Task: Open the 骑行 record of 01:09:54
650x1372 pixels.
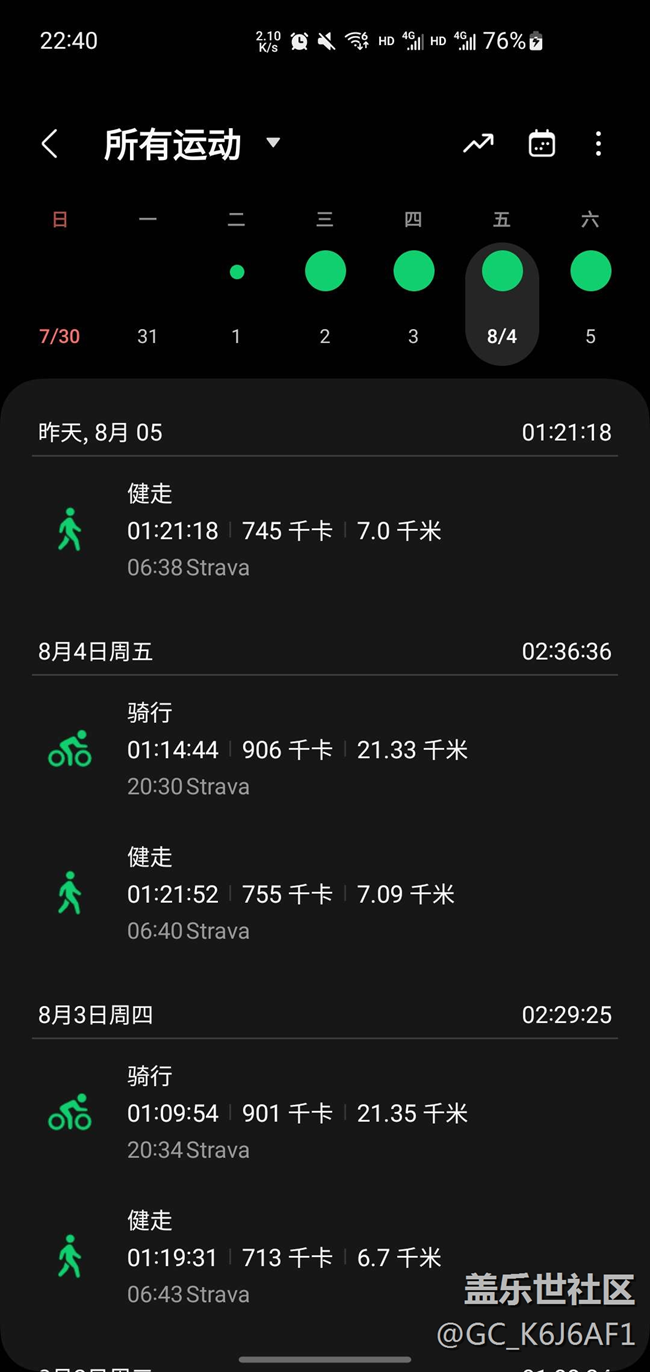Action: (324, 1112)
